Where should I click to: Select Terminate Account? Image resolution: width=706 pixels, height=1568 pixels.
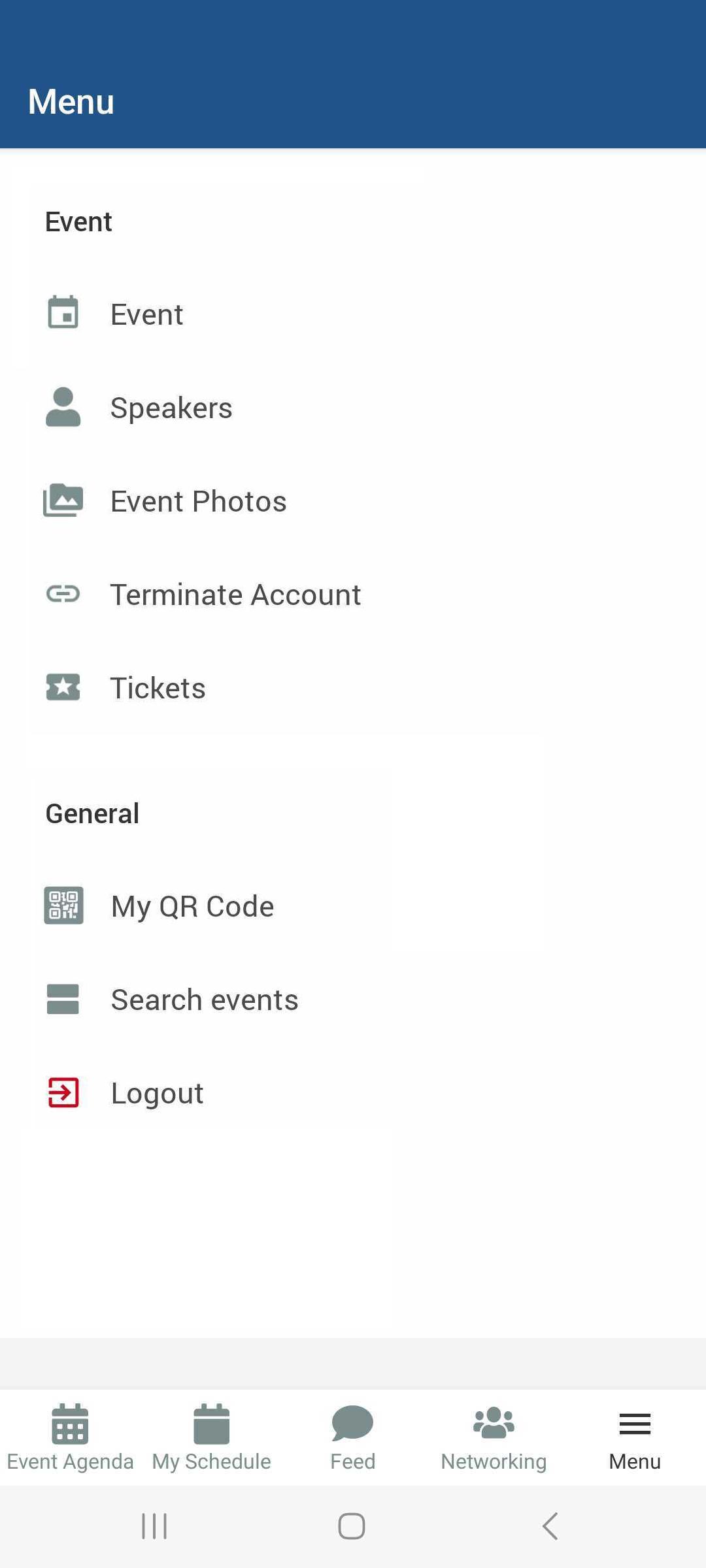pos(353,595)
